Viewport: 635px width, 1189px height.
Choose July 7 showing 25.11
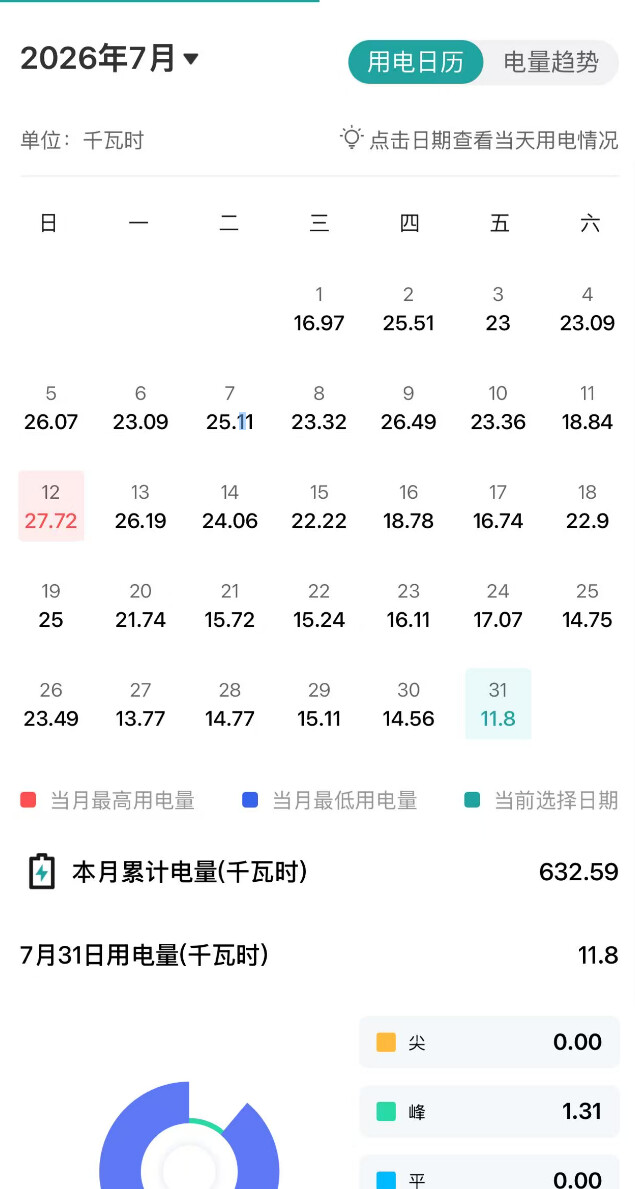point(230,407)
